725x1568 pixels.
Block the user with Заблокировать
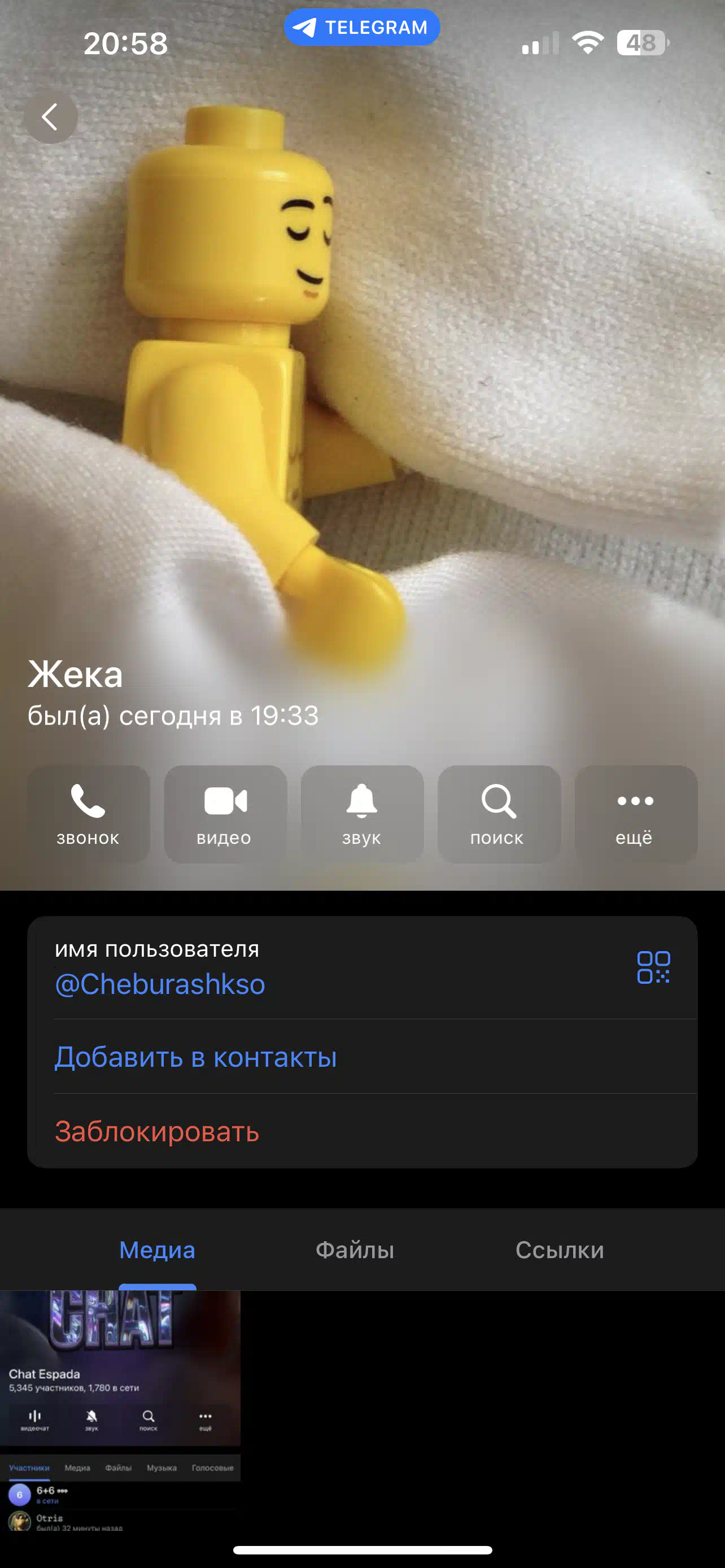[157, 1131]
